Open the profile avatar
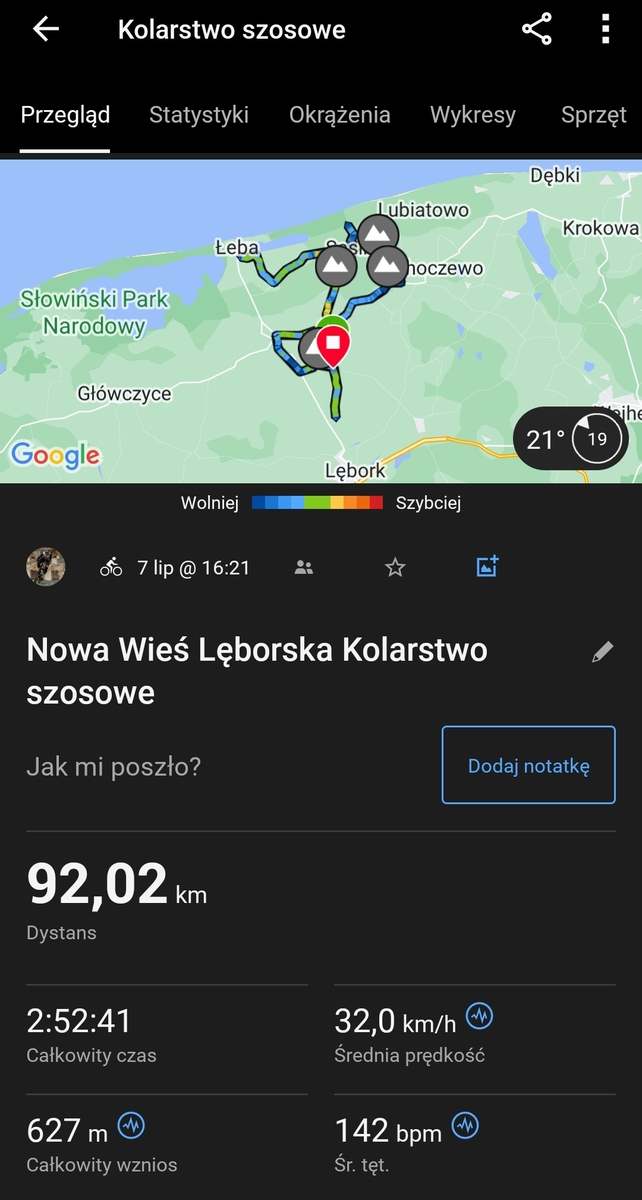This screenshot has height=1200, width=642. tap(46, 567)
